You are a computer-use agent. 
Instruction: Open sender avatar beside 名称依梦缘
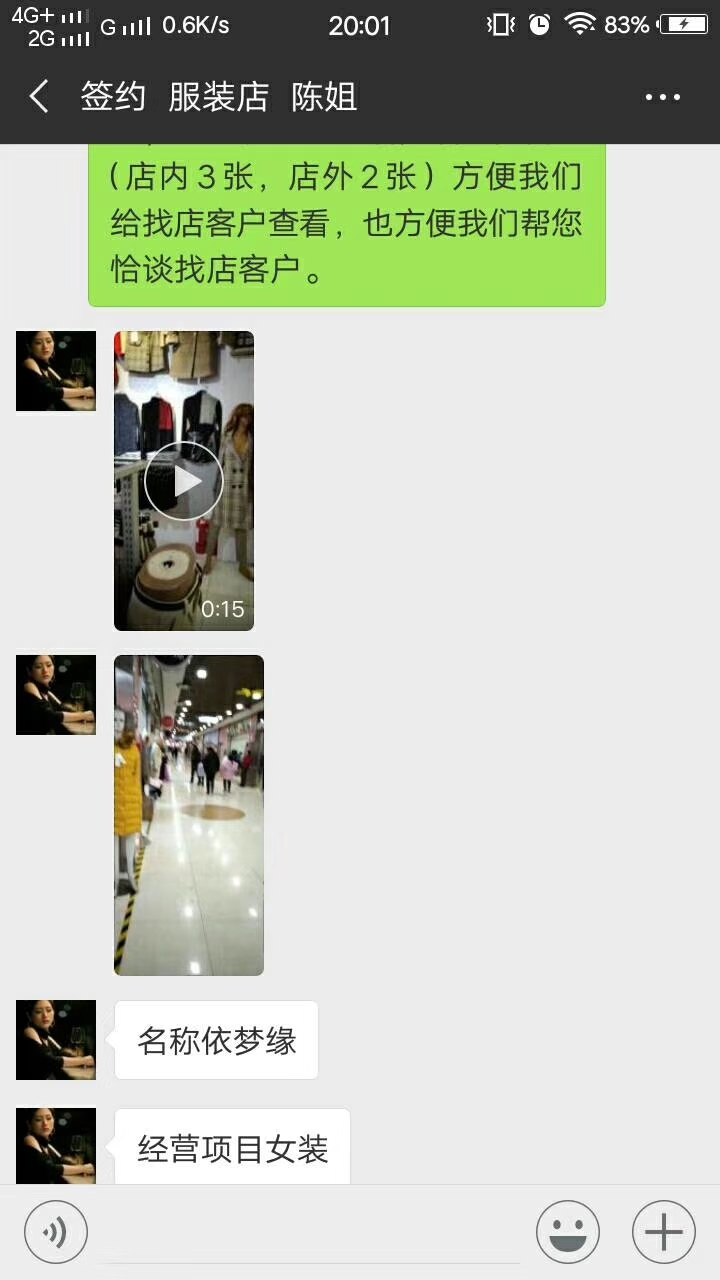[x=56, y=1040]
